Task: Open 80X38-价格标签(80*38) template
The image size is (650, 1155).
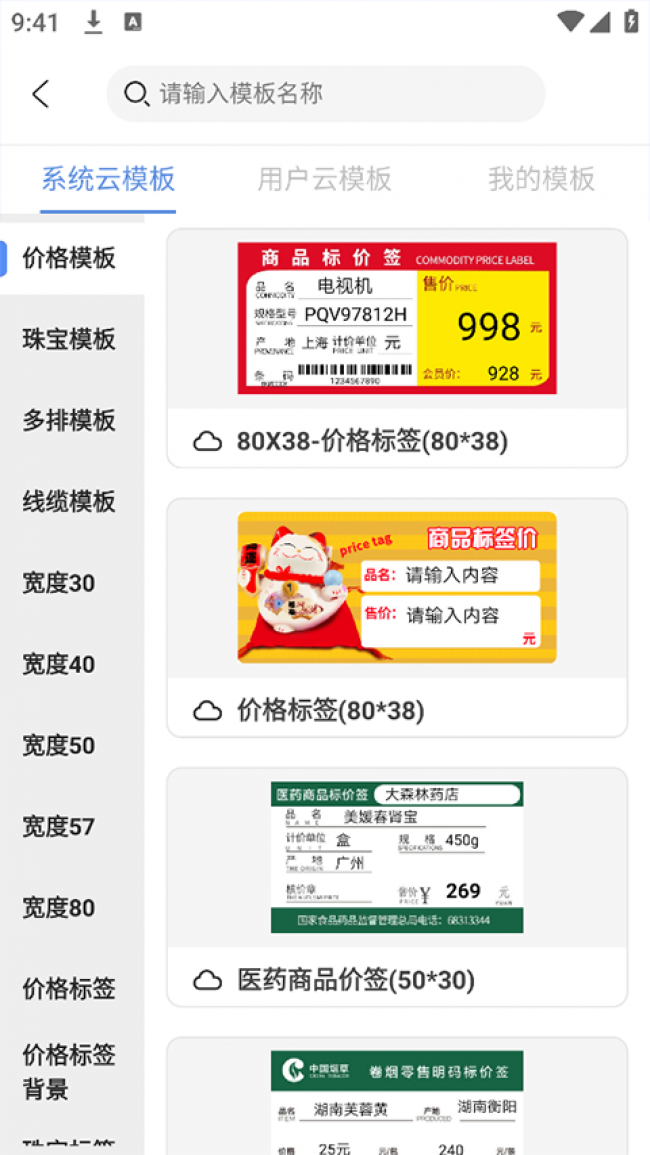Action: pos(397,348)
